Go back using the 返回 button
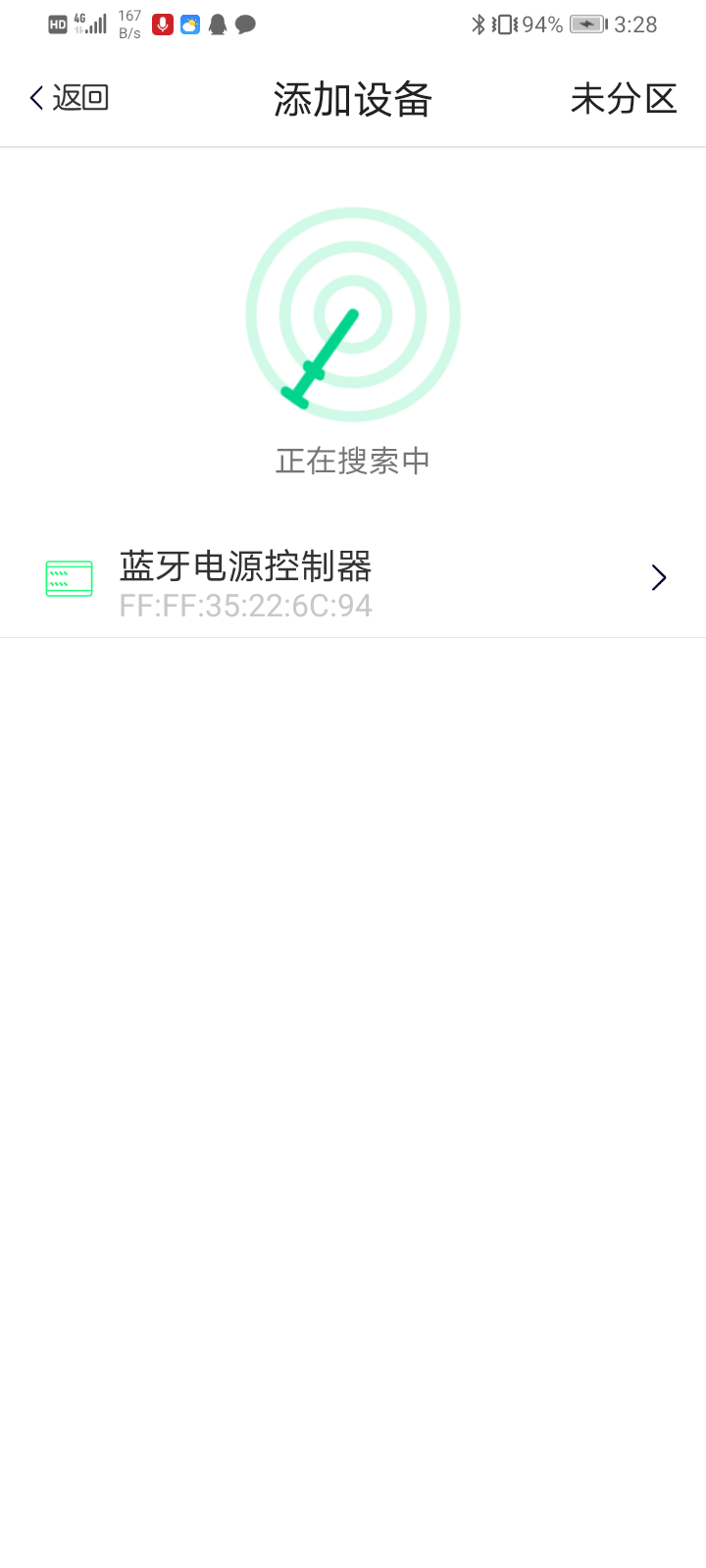Screen dimensions: 706x1568 coord(69,98)
